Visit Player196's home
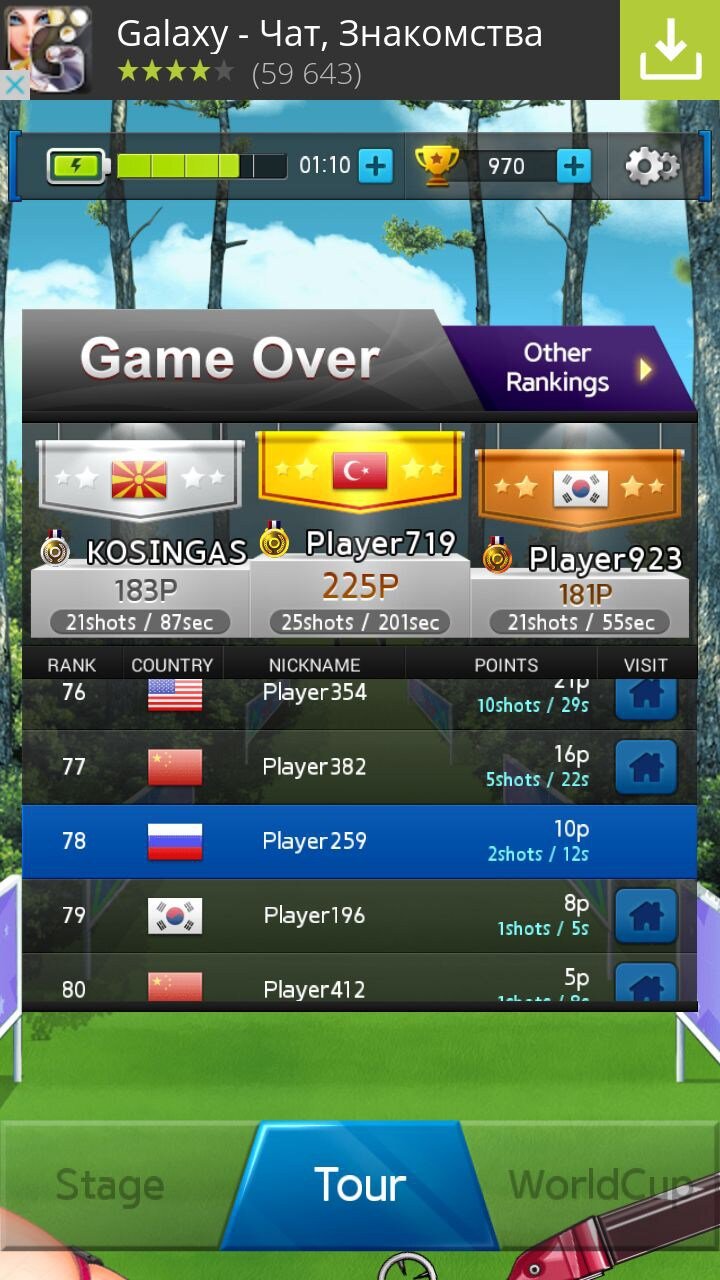This screenshot has height=1280, width=720. click(645, 915)
